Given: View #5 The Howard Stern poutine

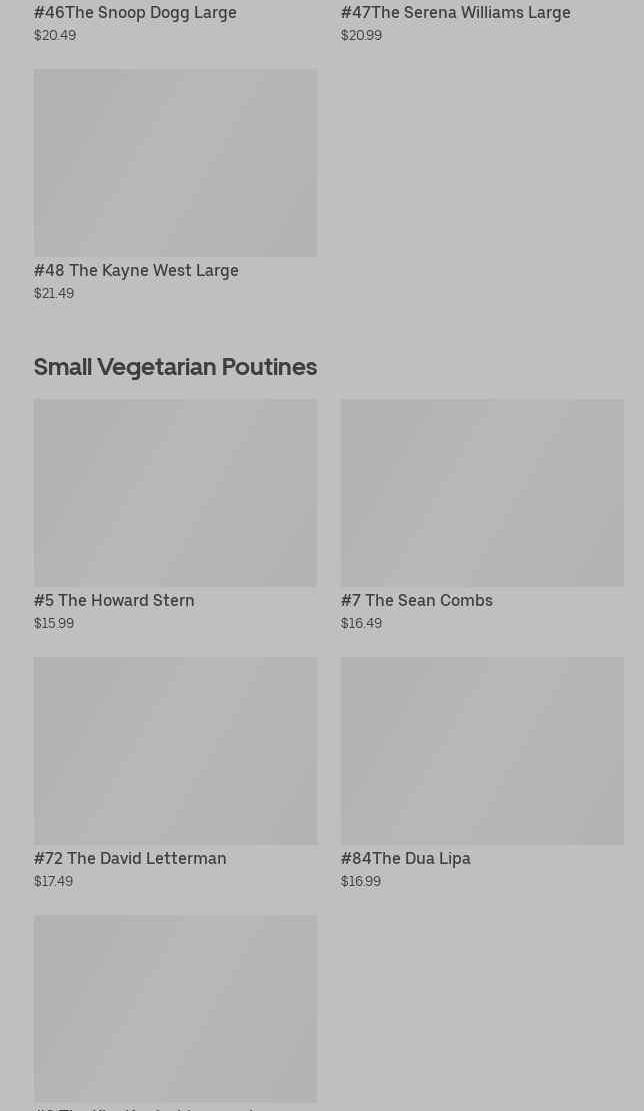Looking at the screenshot, I should pyautogui.click(x=175, y=514).
